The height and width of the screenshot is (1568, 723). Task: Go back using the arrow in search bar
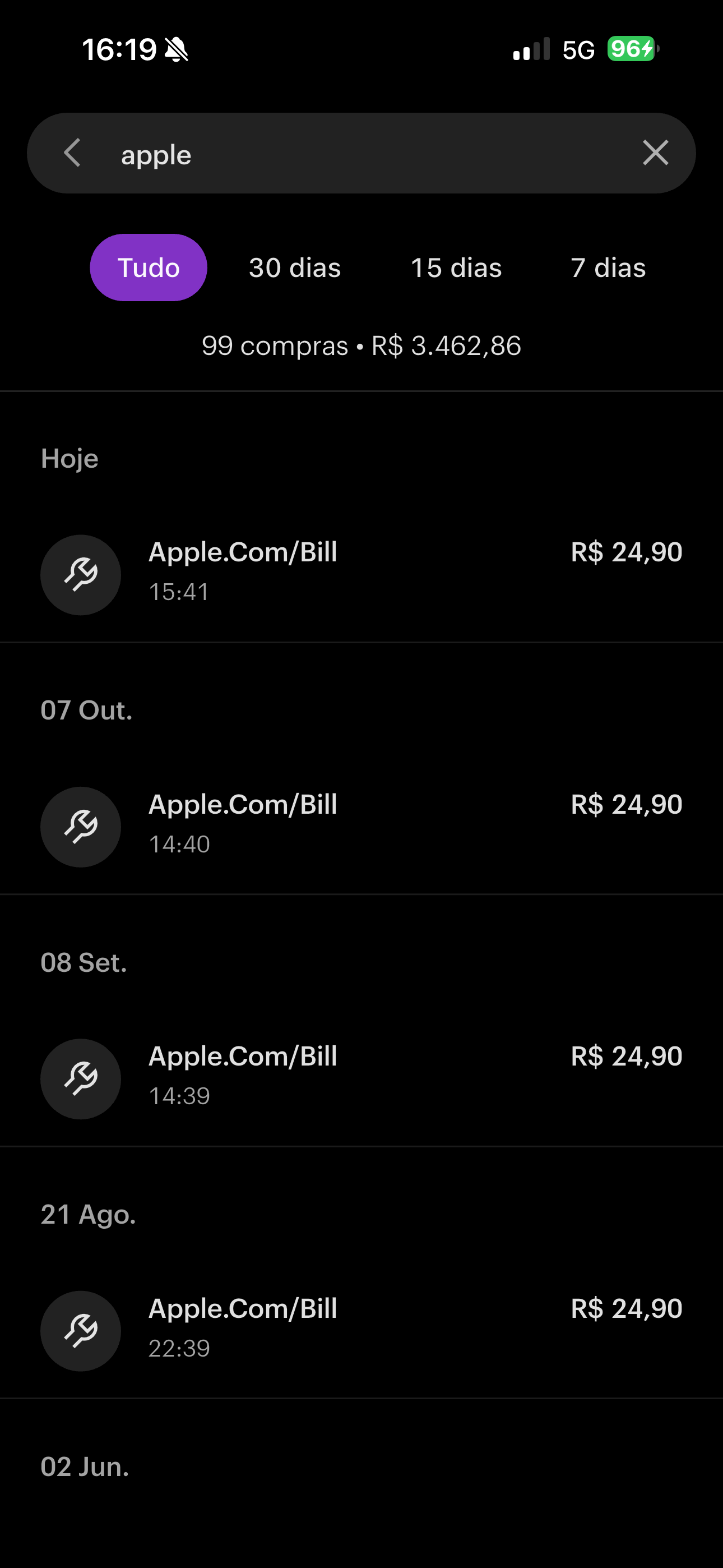(x=72, y=153)
